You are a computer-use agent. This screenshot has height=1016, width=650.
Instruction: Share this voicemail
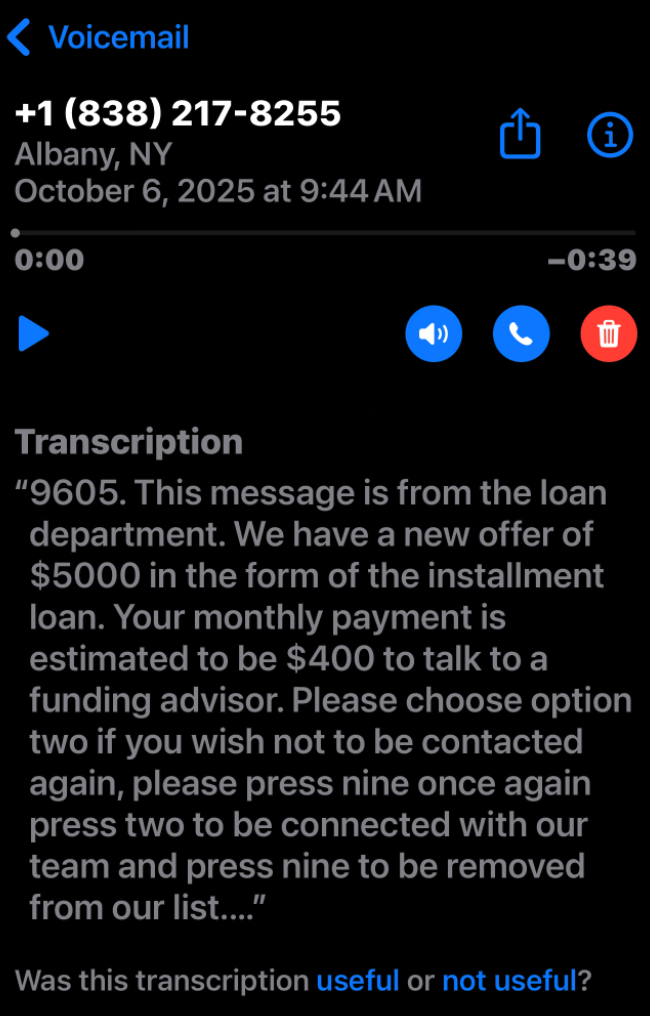pyautogui.click(x=520, y=134)
